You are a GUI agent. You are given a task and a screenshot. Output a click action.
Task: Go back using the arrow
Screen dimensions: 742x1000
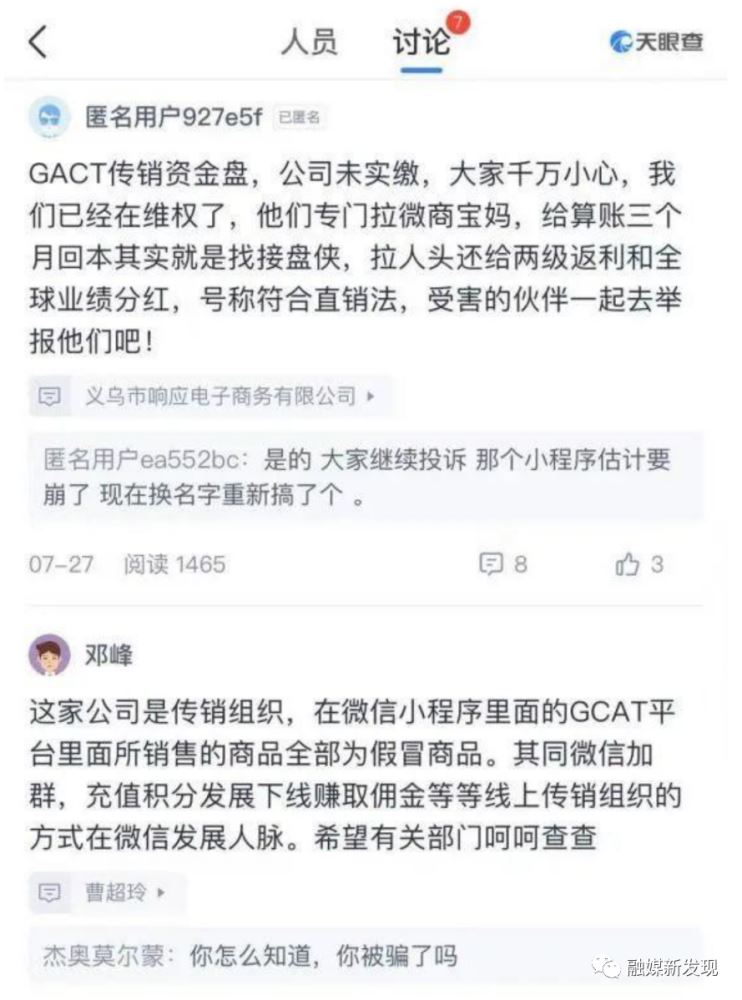click(x=37, y=42)
